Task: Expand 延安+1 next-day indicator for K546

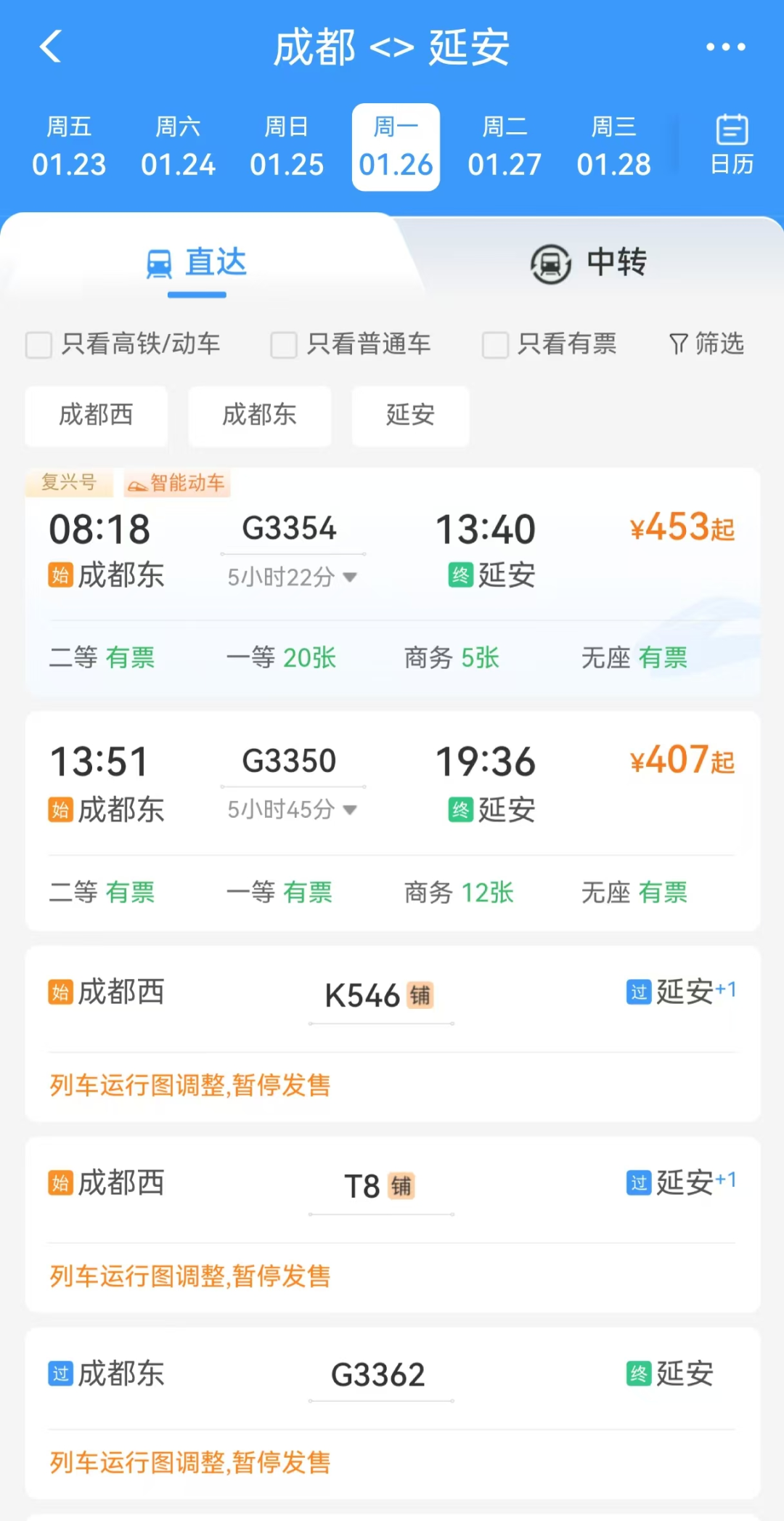Action: (683, 990)
